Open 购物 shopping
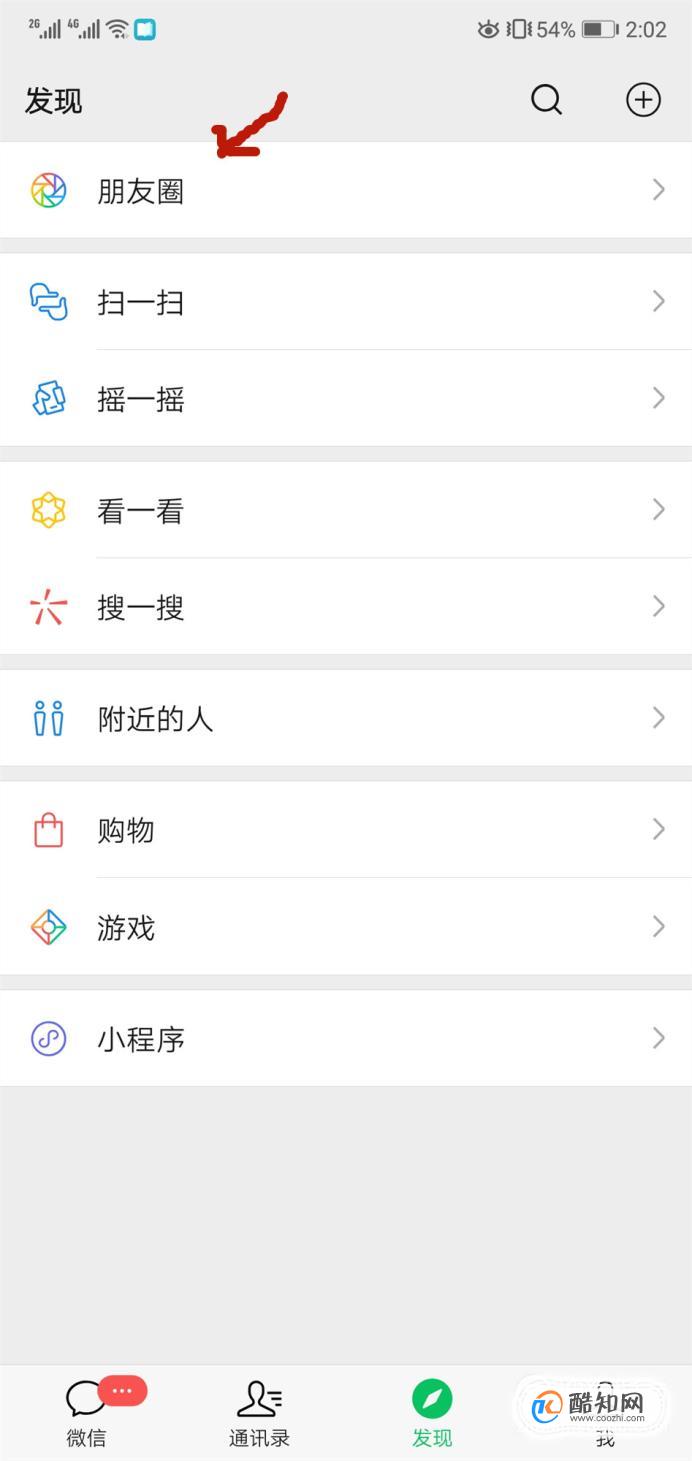The height and width of the screenshot is (1461, 692). tap(346, 830)
